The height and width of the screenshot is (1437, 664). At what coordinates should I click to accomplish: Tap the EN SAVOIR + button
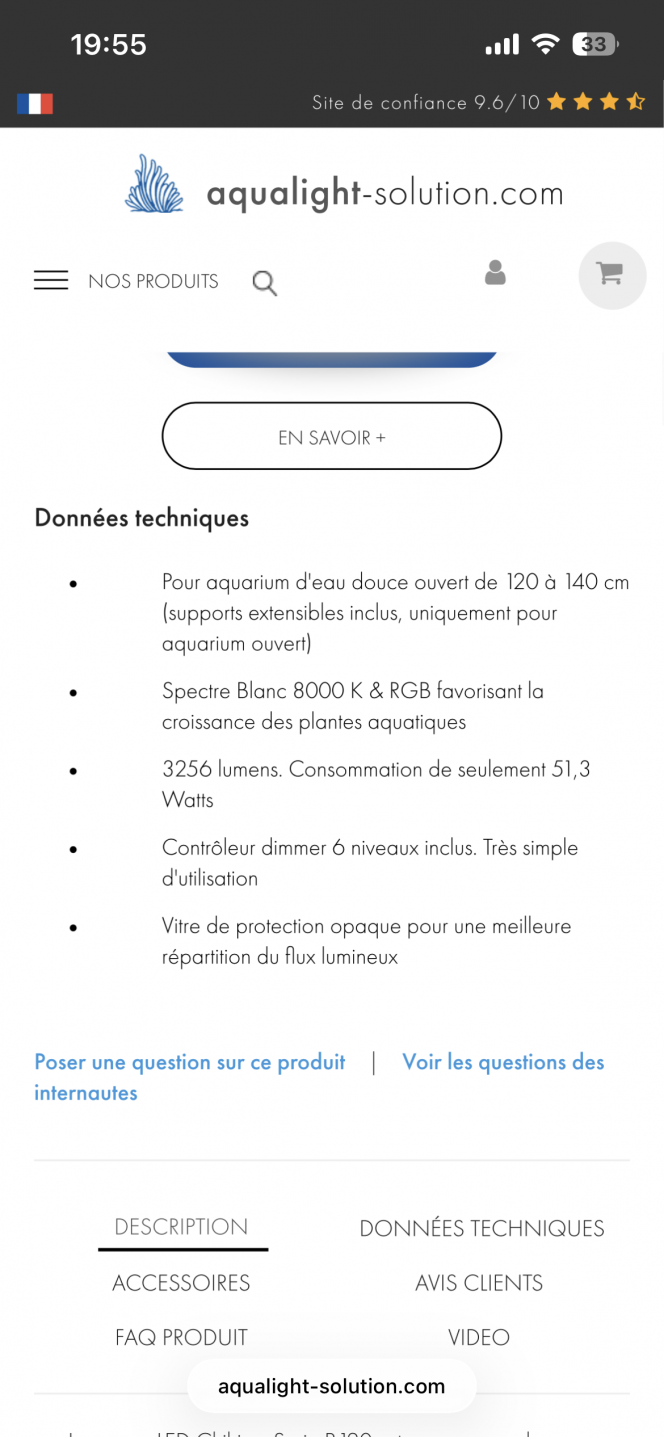click(331, 437)
